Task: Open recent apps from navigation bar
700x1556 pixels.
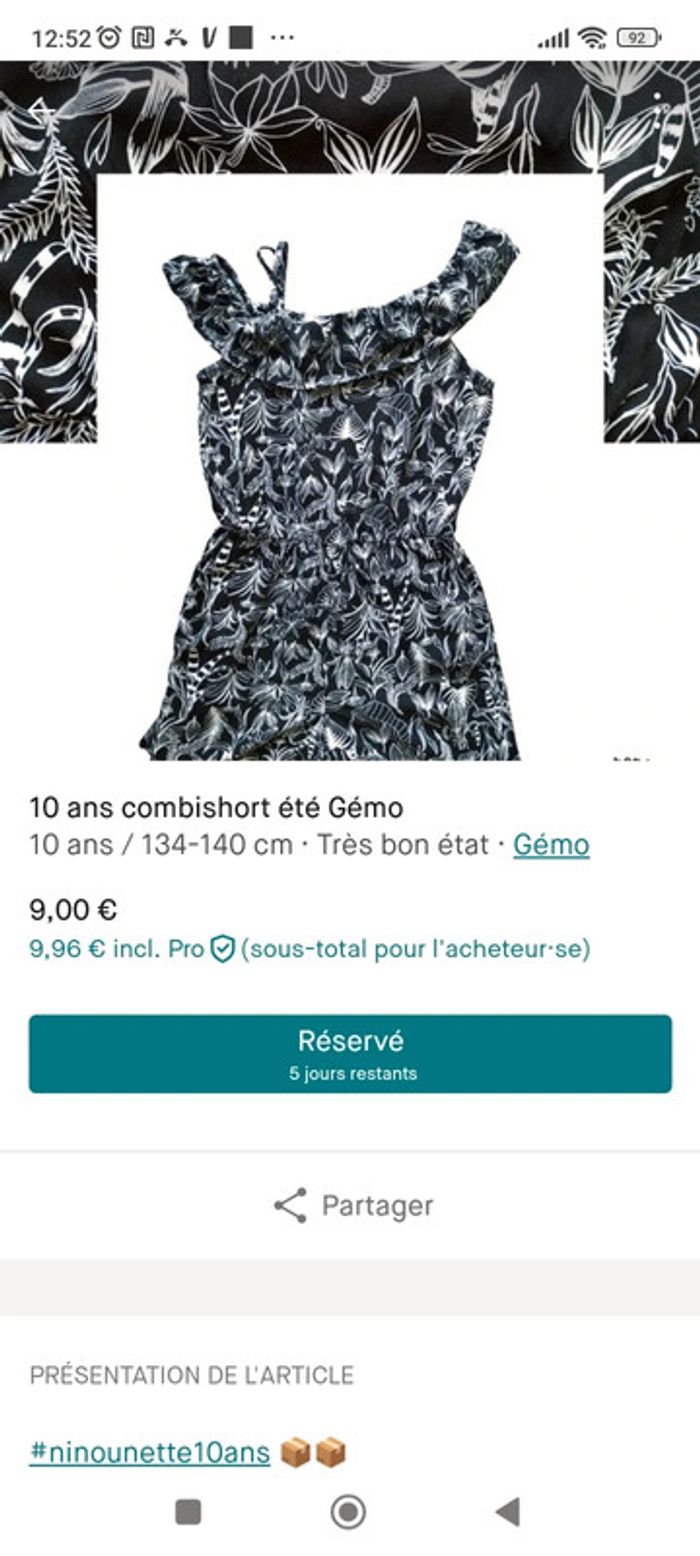Action: pyautogui.click(x=188, y=1512)
